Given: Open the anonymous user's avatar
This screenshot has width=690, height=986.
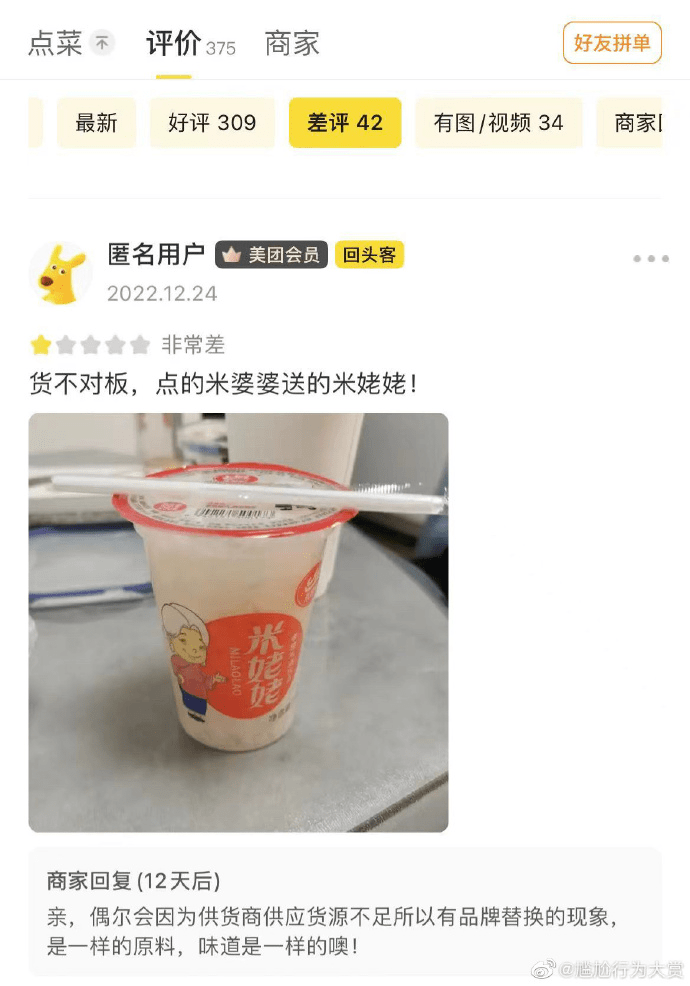Looking at the screenshot, I should coord(61,272).
